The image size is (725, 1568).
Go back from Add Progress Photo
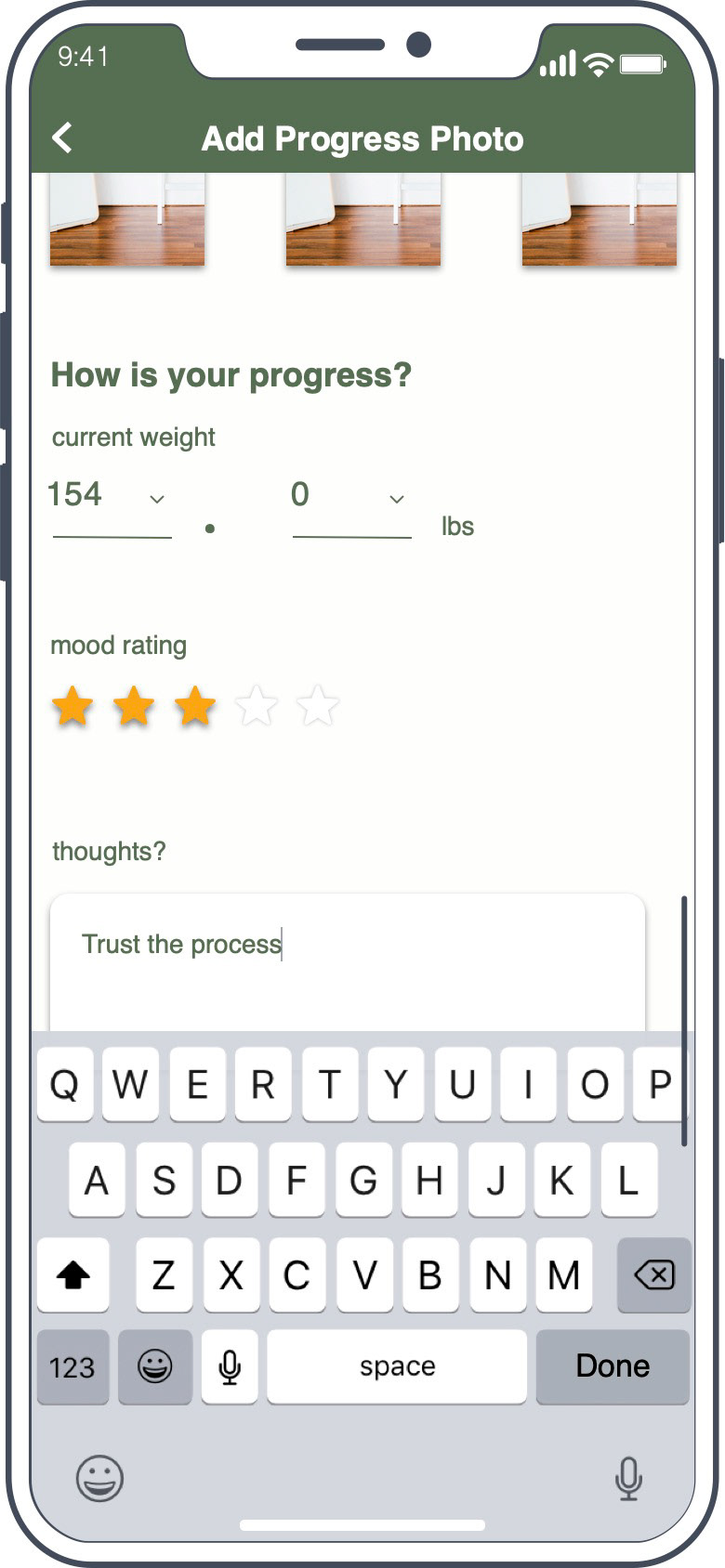pos(62,138)
